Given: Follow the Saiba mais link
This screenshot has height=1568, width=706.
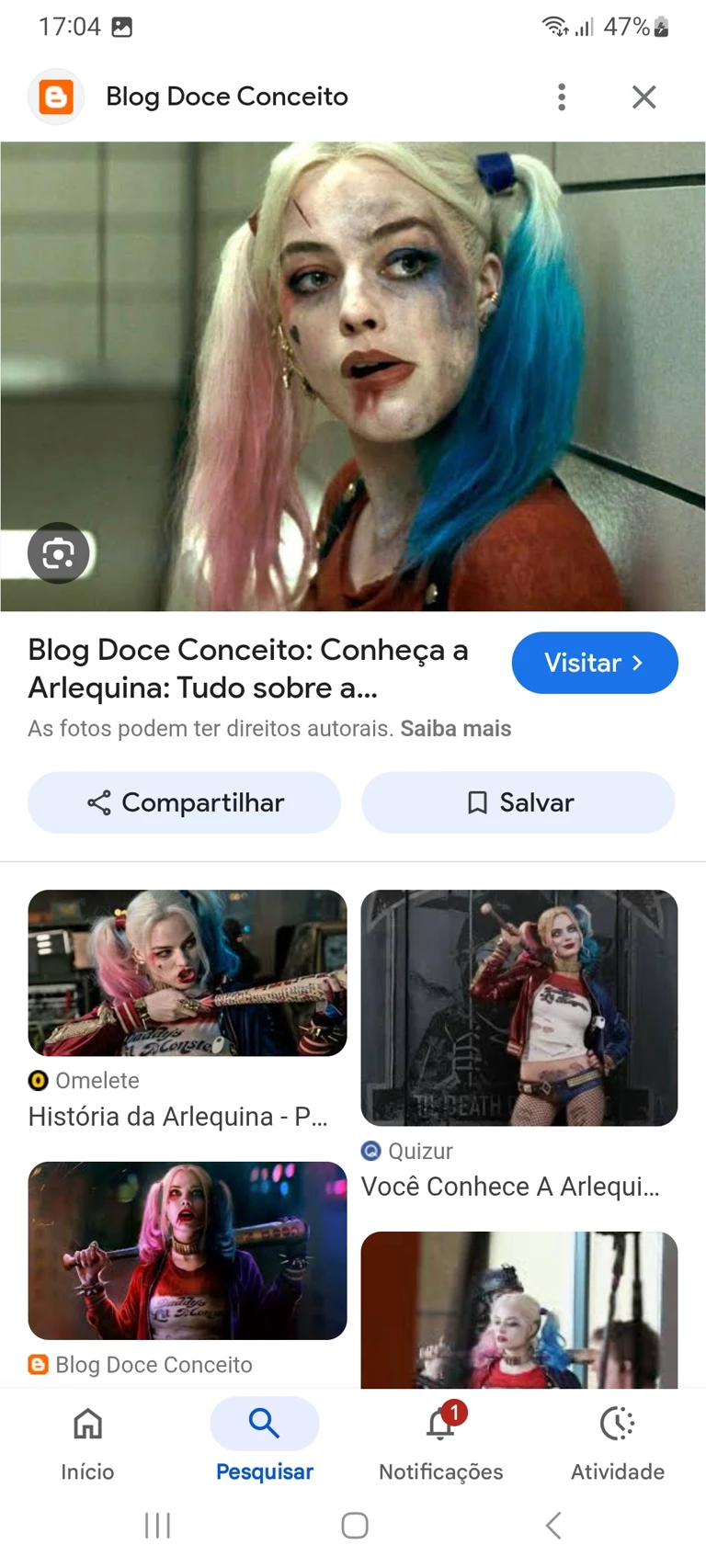Looking at the screenshot, I should pos(455,729).
